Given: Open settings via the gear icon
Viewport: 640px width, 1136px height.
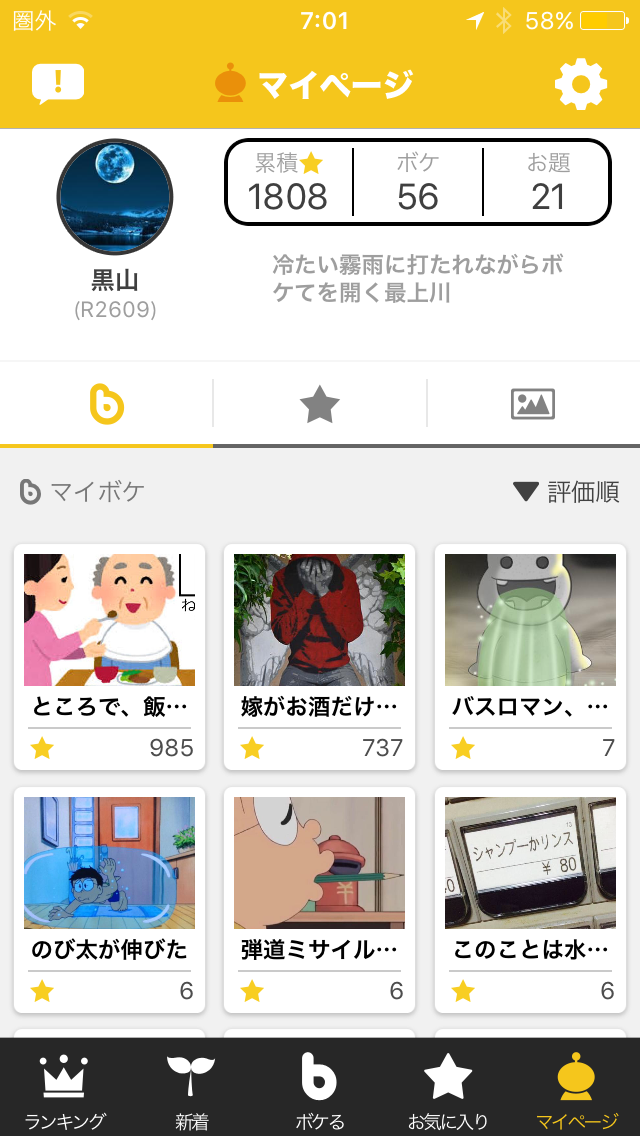Looking at the screenshot, I should [581, 84].
